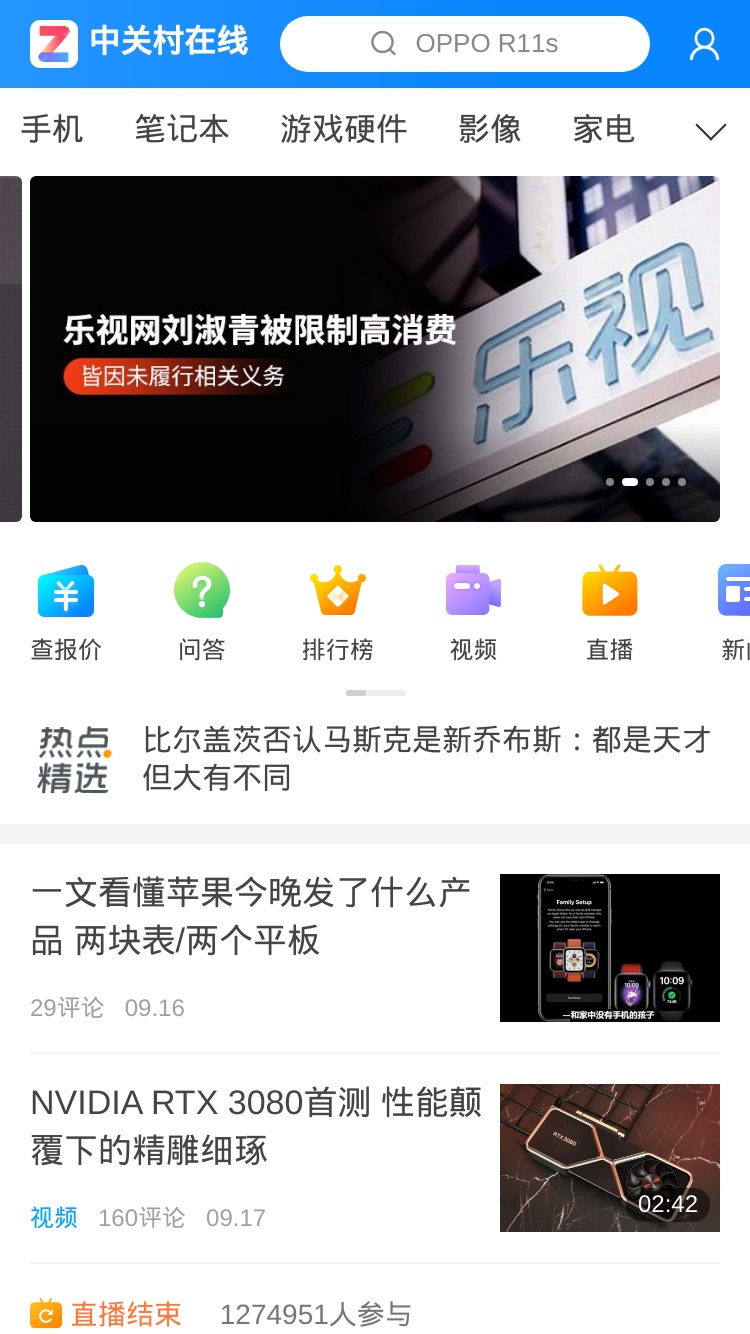
Task: Tap the OPPO R11s search box
Action: click(465, 44)
